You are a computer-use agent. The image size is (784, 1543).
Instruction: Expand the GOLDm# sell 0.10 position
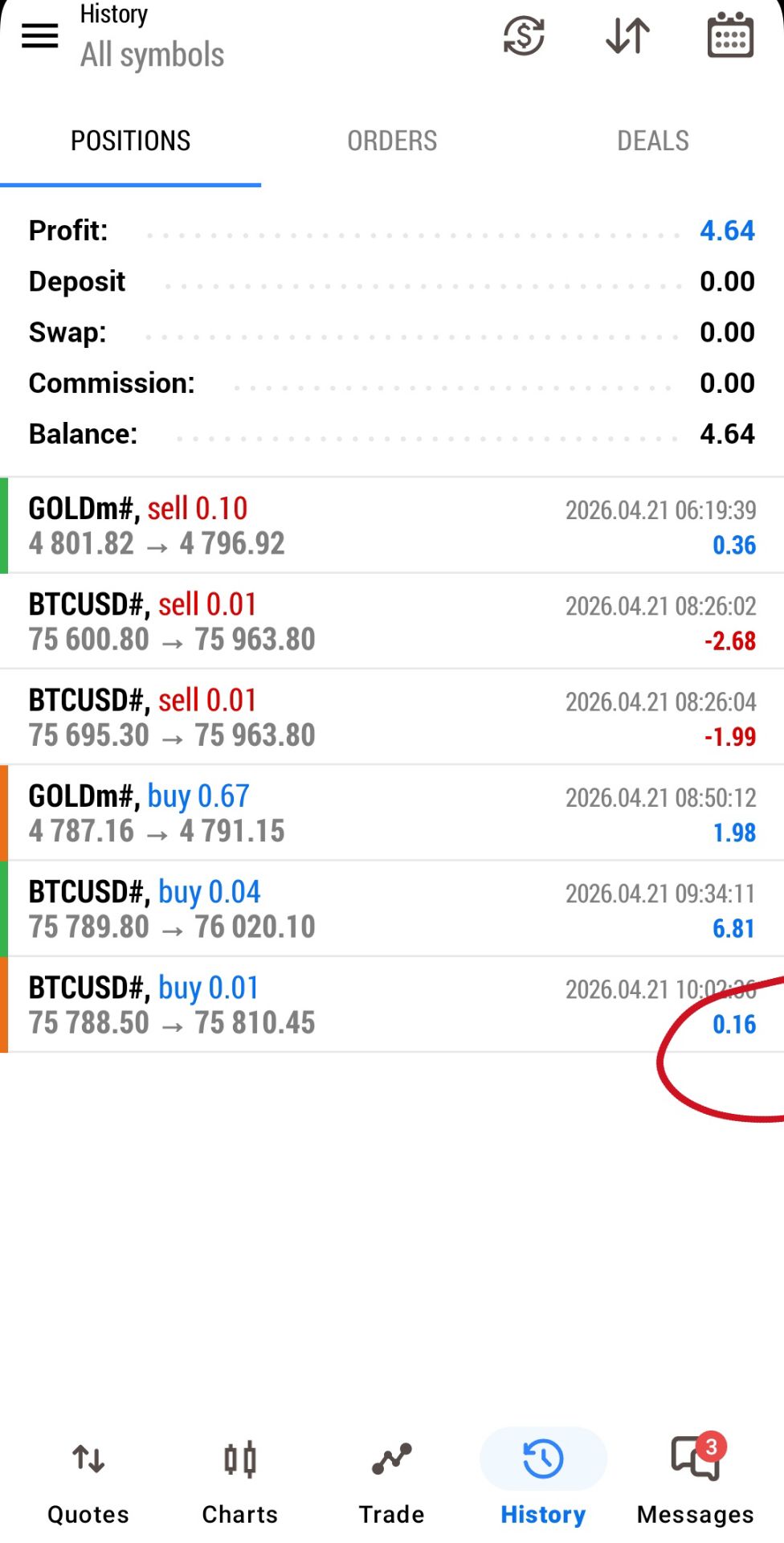392,526
